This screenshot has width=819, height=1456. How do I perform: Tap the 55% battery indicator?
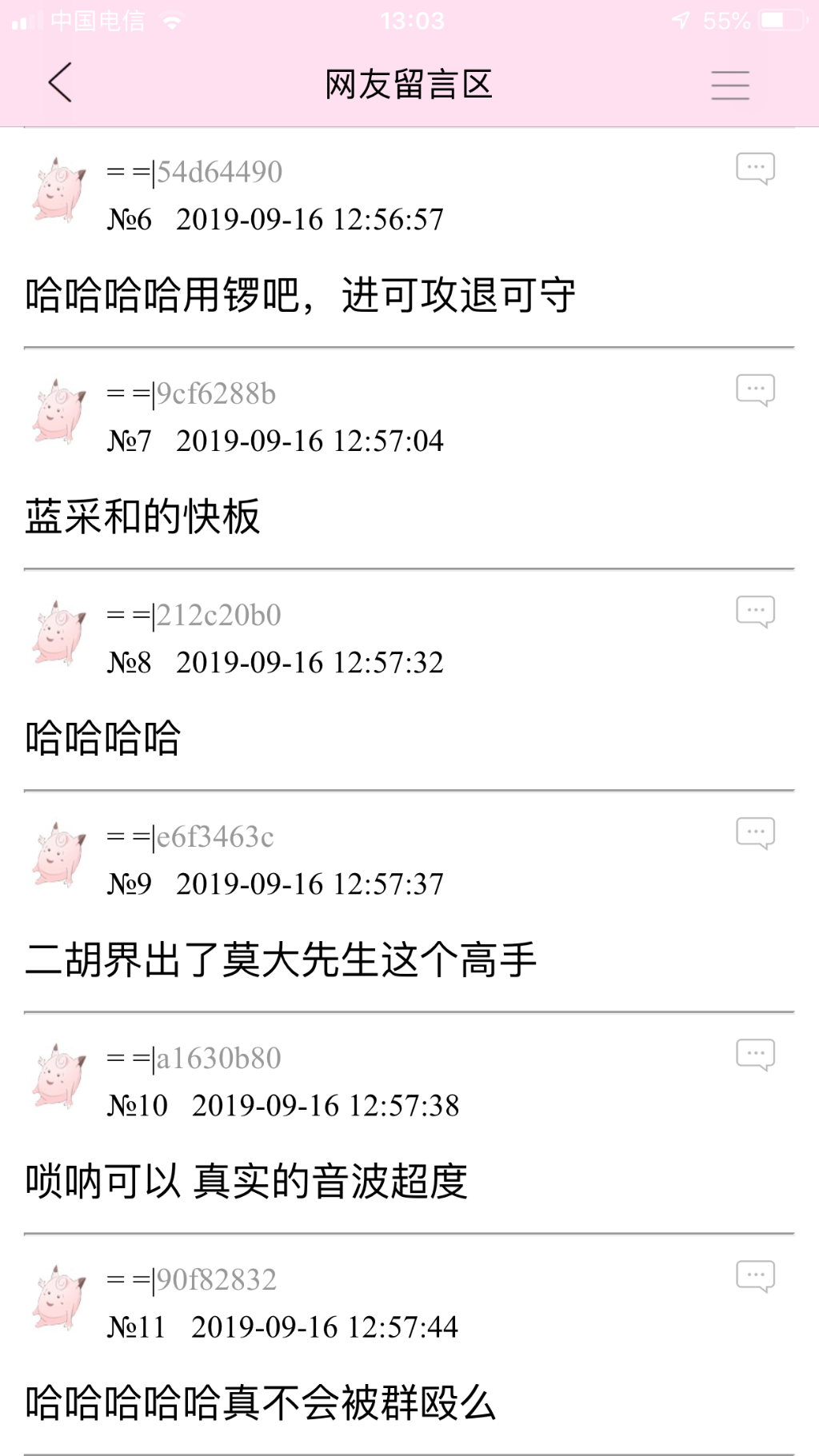(726, 20)
